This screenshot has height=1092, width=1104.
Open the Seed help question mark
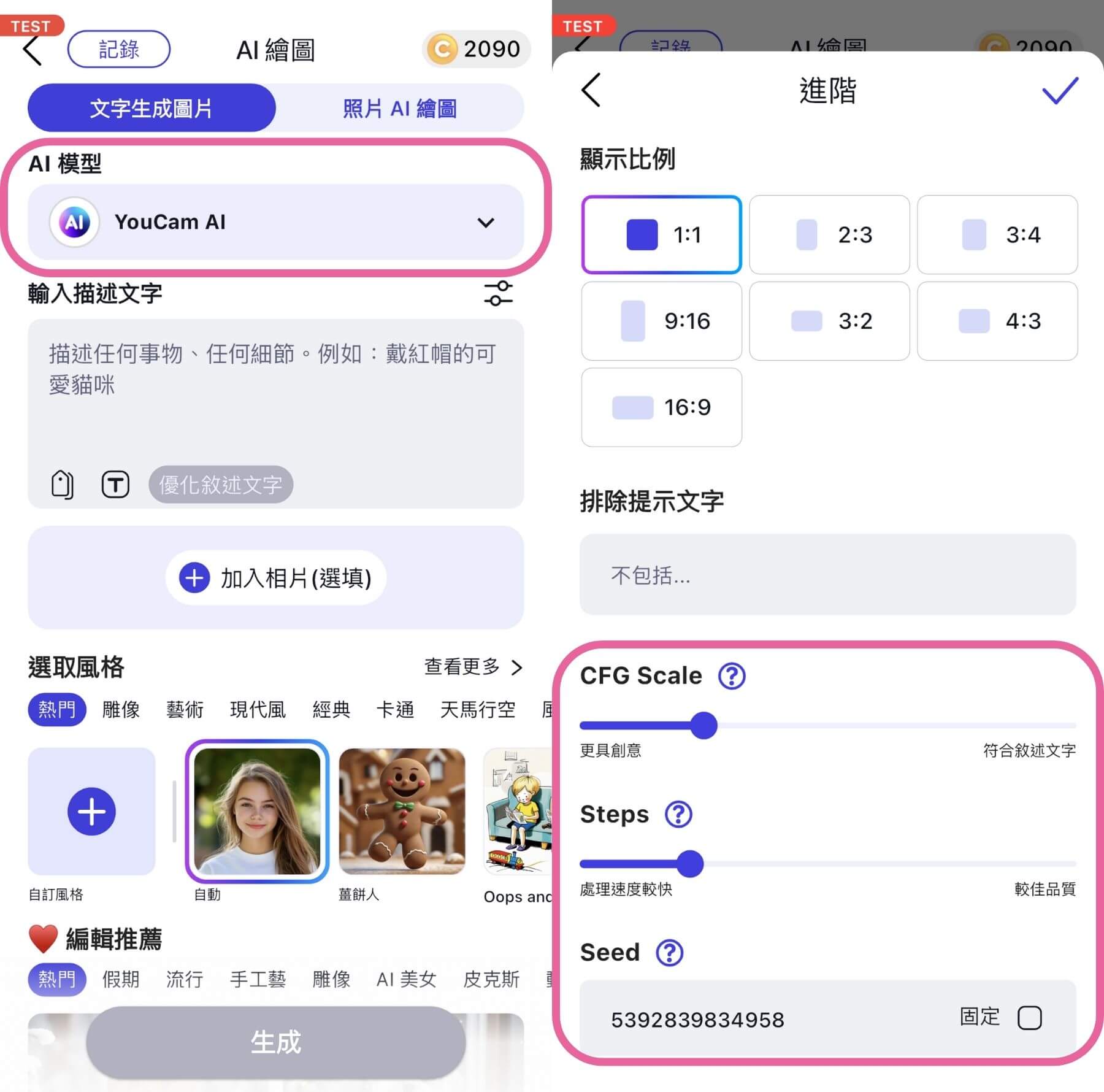pyautogui.click(x=669, y=953)
